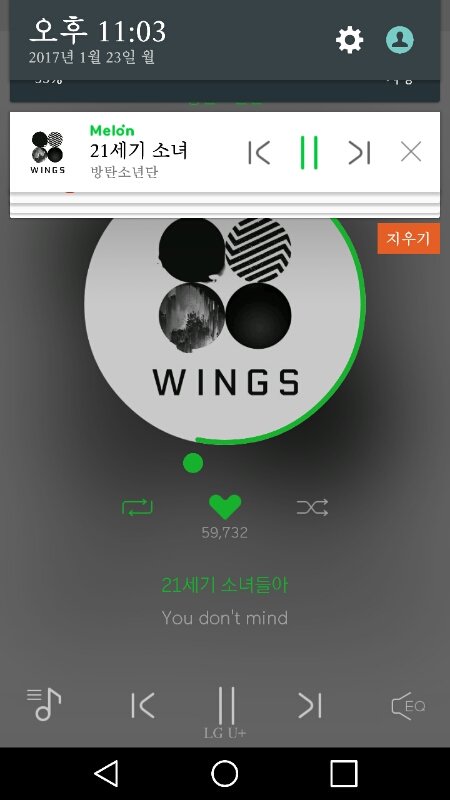Image resolution: width=450 pixels, height=800 pixels.
Task: Open the EQ sound settings
Action: (x=408, y=706)
